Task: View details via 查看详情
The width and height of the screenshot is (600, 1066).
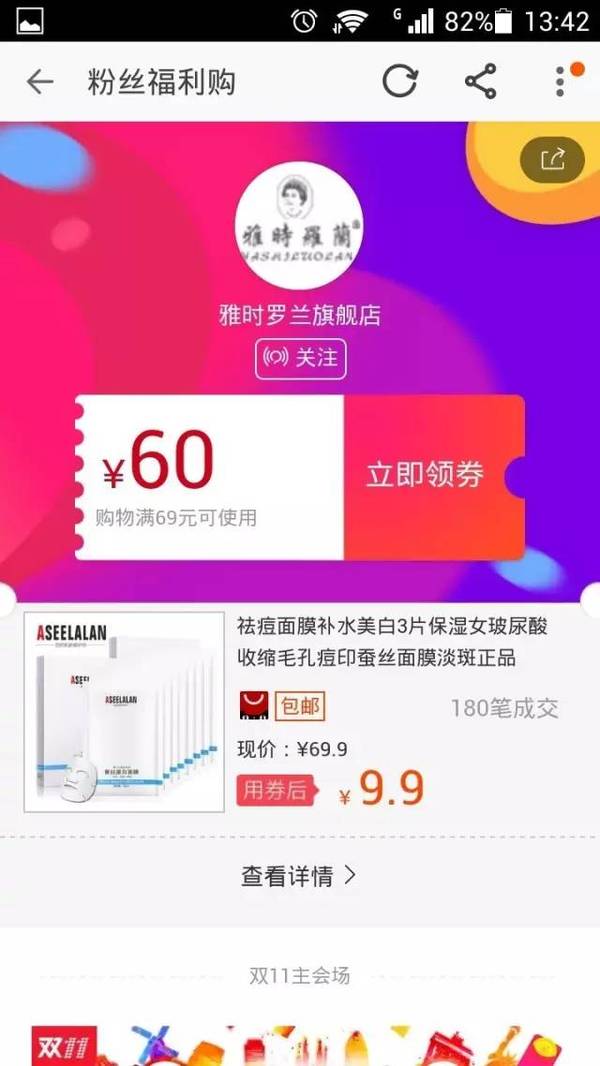Action: [x=298, y=877]
